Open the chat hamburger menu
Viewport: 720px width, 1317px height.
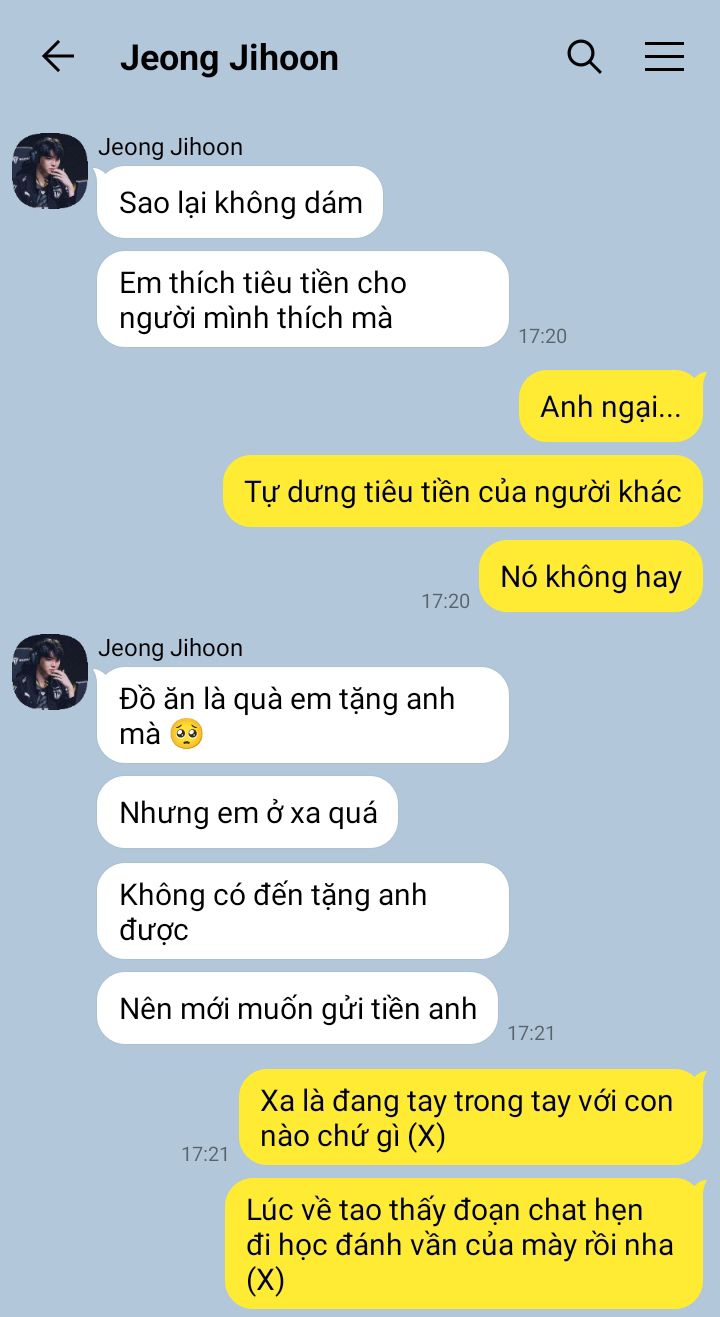pyautogui.click(x=664, y=57)
